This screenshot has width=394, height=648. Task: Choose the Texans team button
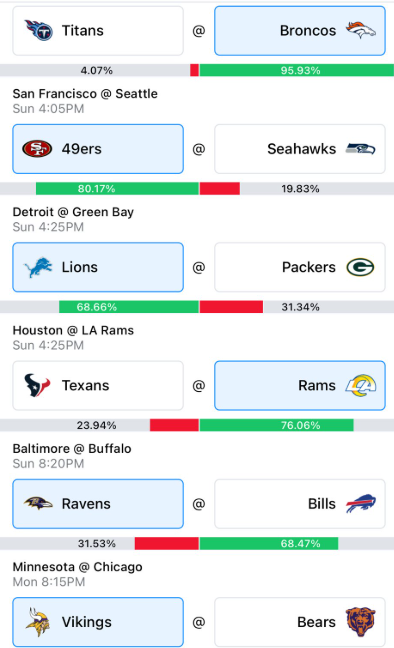coord(98,385)
